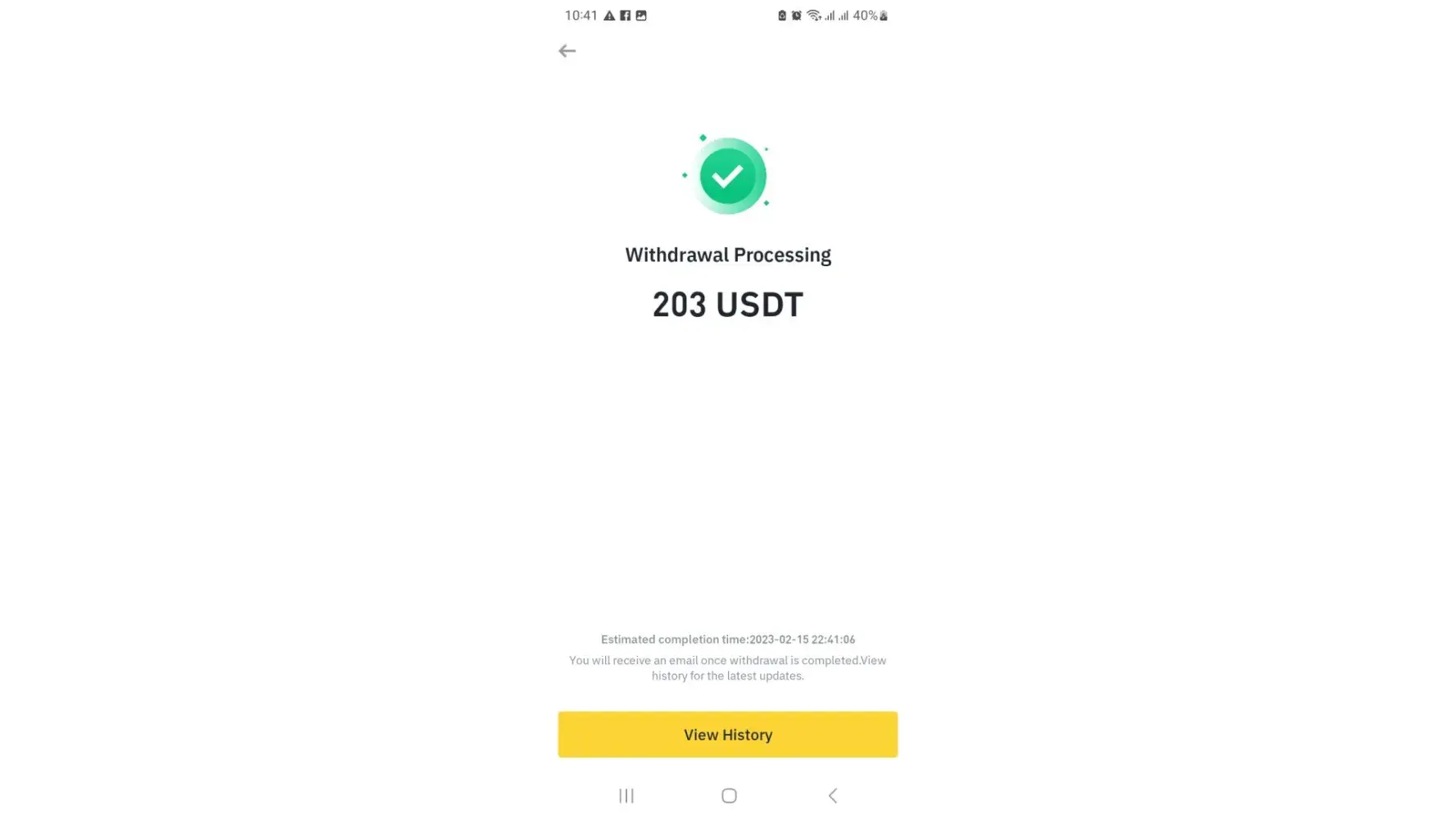The width and height of the screenshot is (1456, 819).
Task: Tap the system back navigation button
Action: [832, 795]
